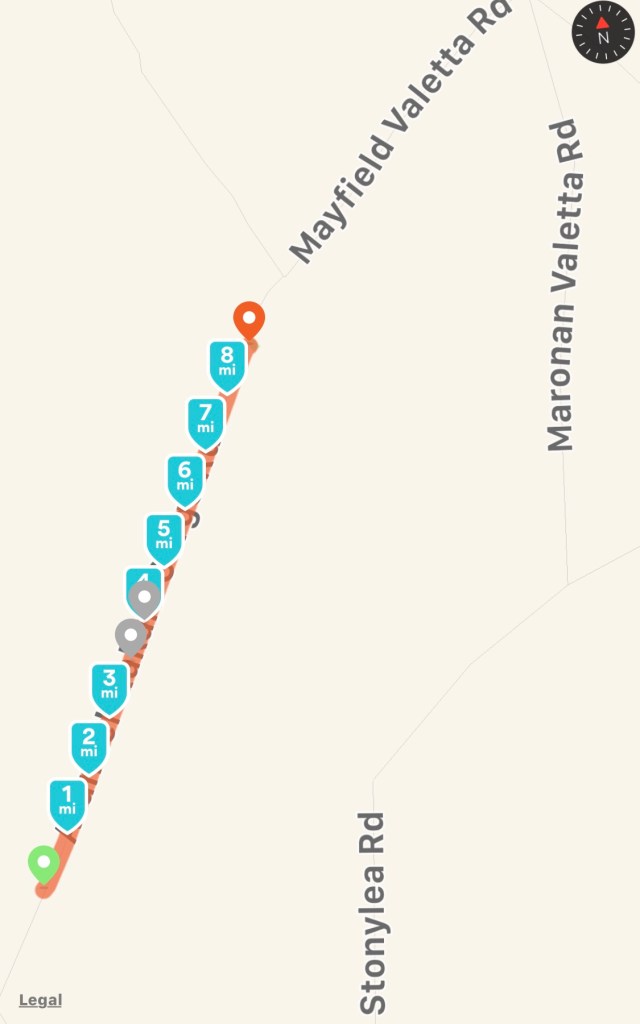Viewport: 640px width, 1024px height.
Task: Select the orange end pin
Action: [248, 320]
